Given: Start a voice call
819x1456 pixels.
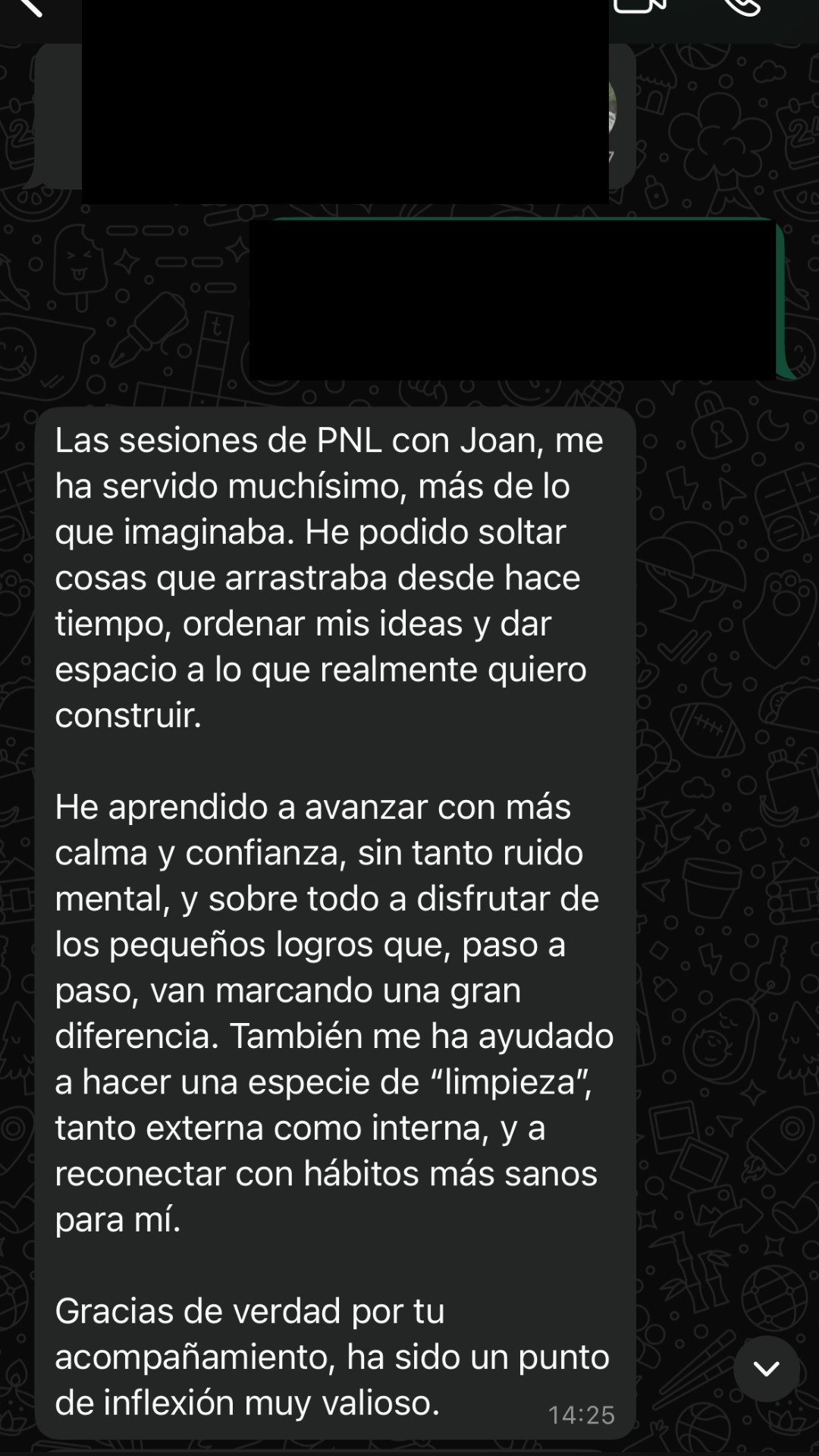Looking at the screenshot, I should pos(742,6).
